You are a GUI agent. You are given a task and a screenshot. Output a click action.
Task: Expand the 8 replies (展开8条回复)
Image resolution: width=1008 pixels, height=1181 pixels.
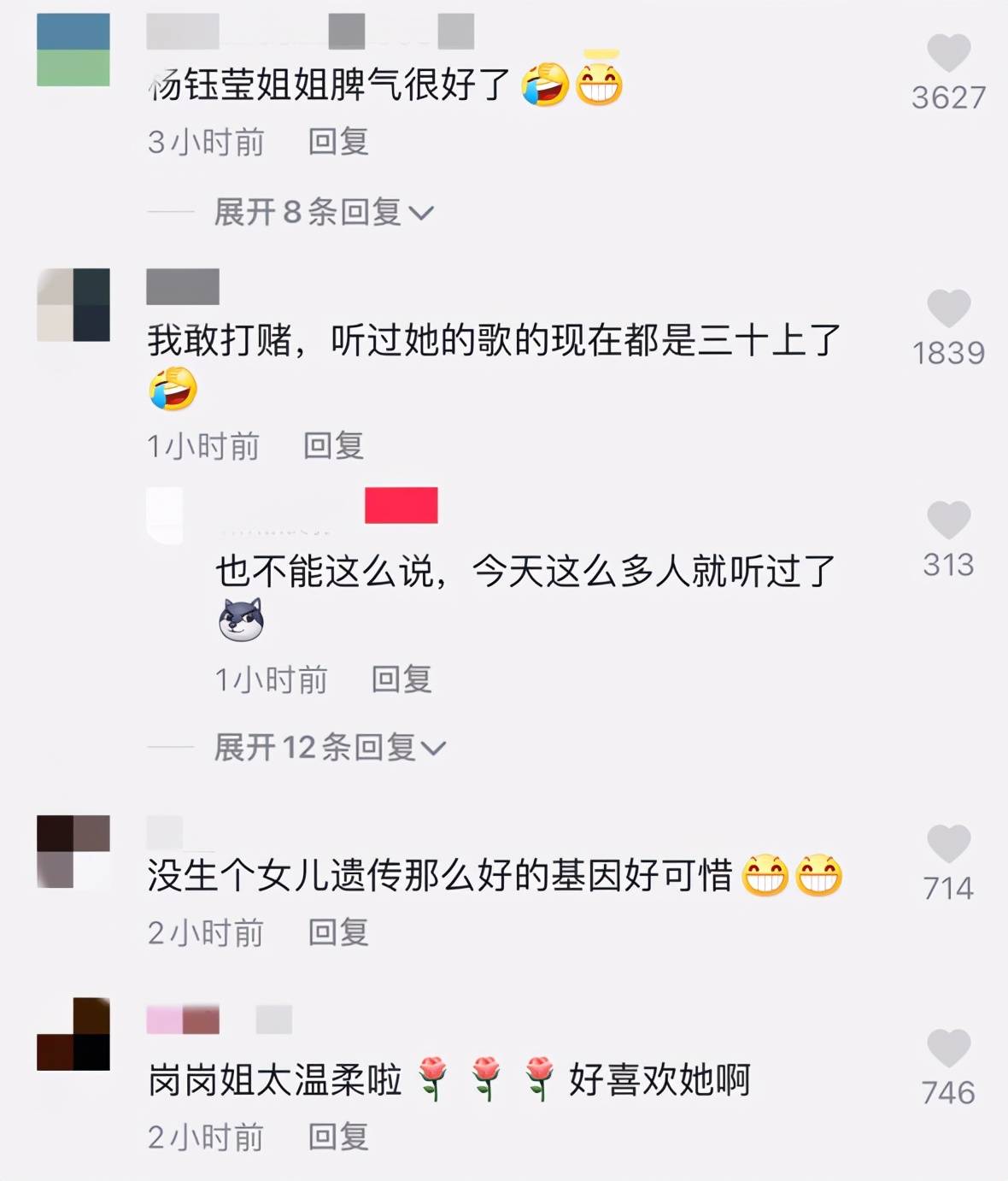coord(324,212)
